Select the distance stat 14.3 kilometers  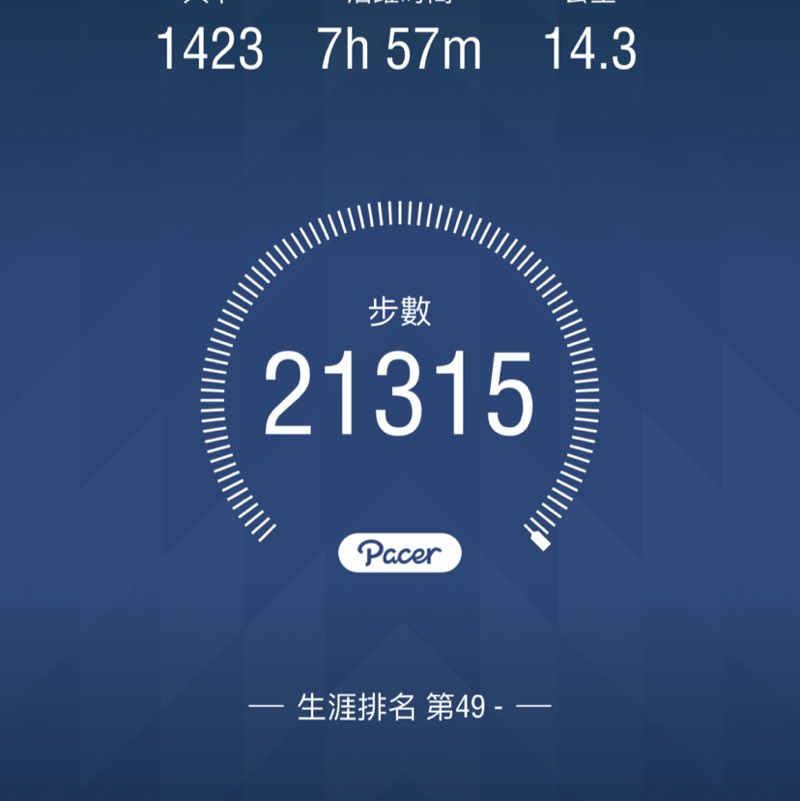coord(592,50)
